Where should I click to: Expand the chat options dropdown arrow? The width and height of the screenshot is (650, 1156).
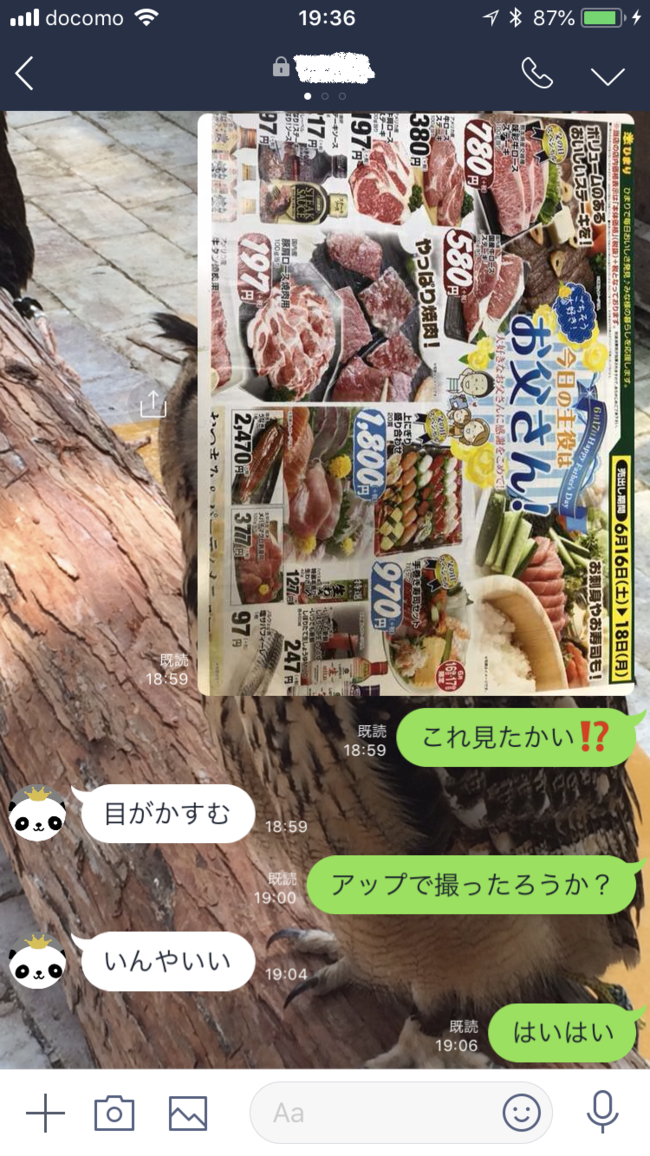[607, 75]
